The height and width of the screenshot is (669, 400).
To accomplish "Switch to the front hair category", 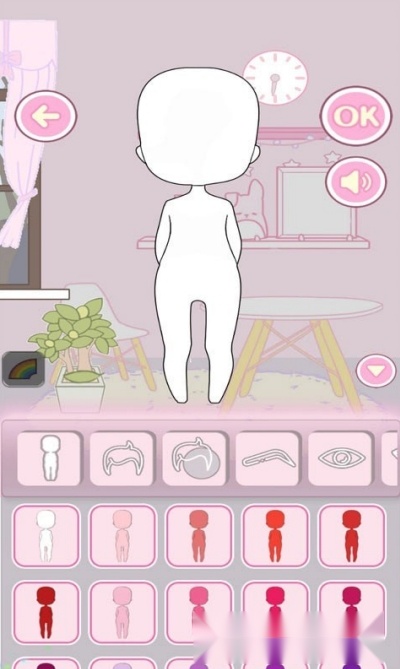I will tap(122, 459).
